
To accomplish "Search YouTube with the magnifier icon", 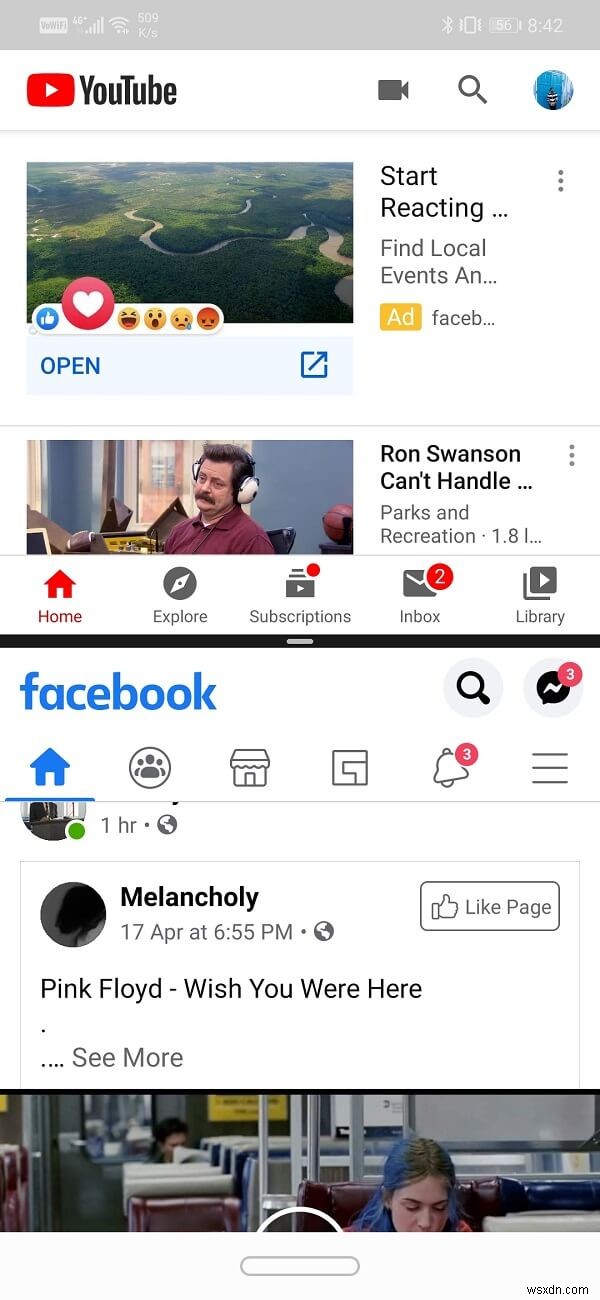I will click(x=473, y=90).
